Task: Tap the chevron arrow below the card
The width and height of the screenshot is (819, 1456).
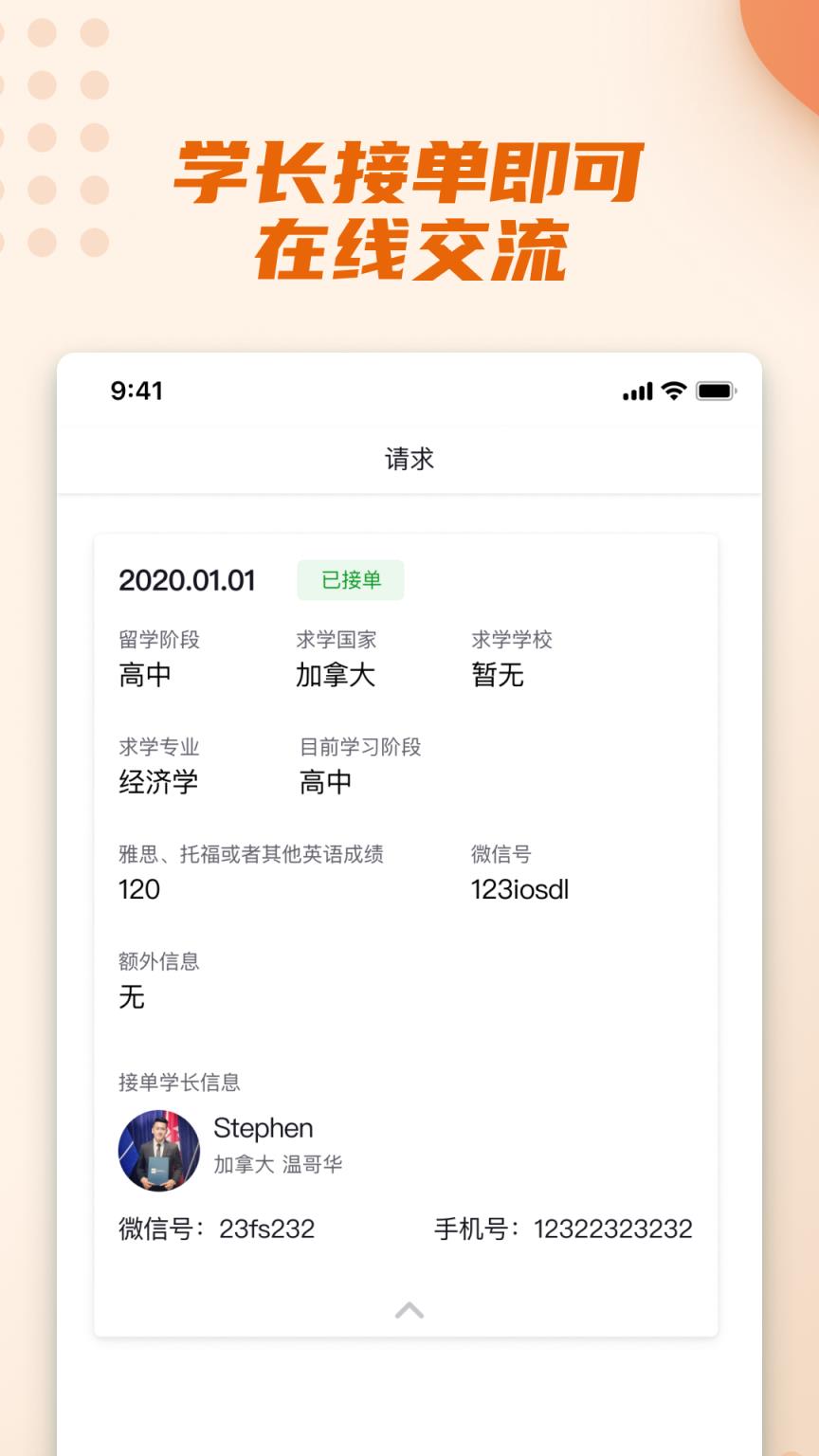Action: [409, 1311]
